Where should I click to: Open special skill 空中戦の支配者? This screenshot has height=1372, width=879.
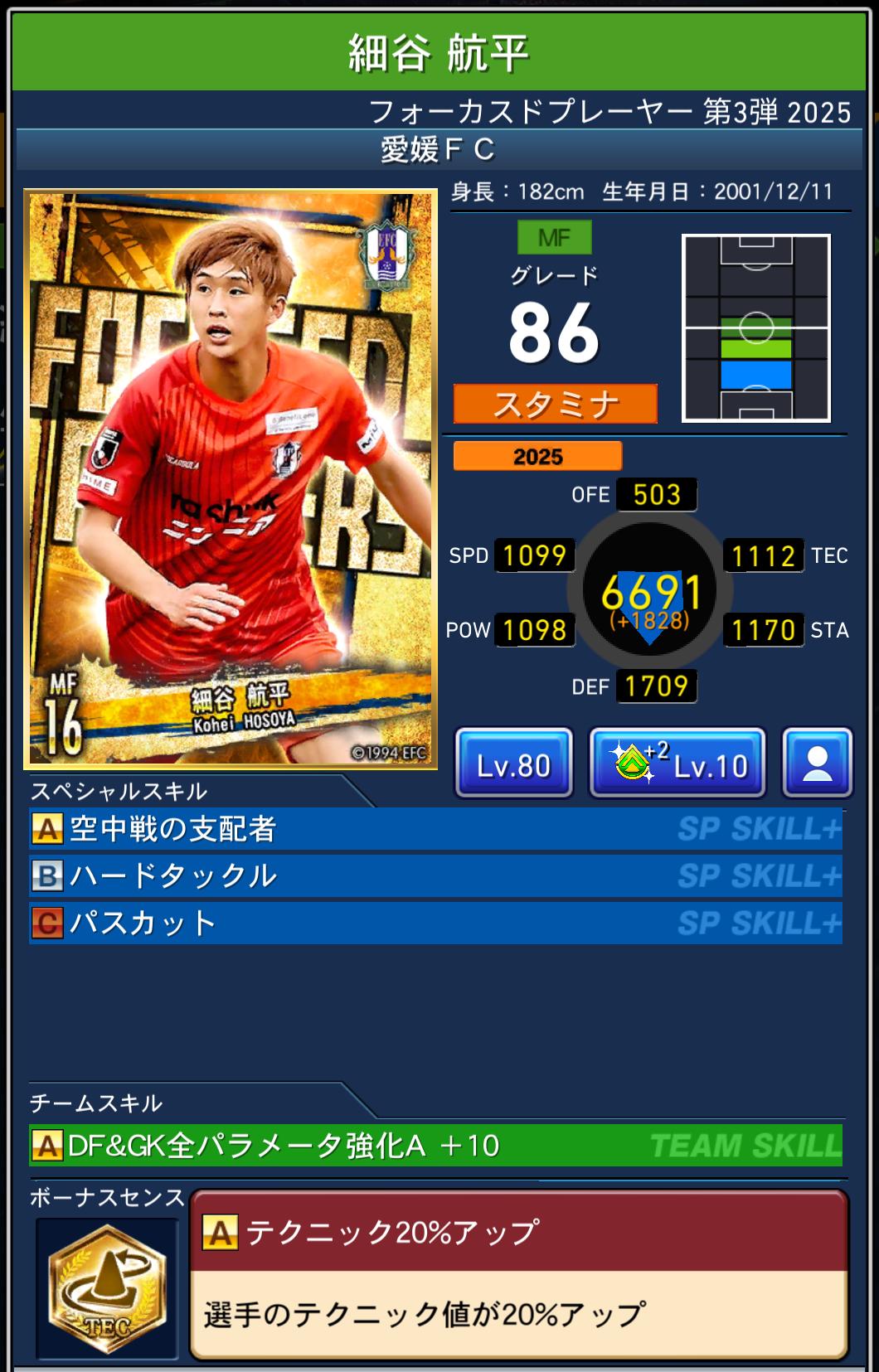tap(435, 828)
